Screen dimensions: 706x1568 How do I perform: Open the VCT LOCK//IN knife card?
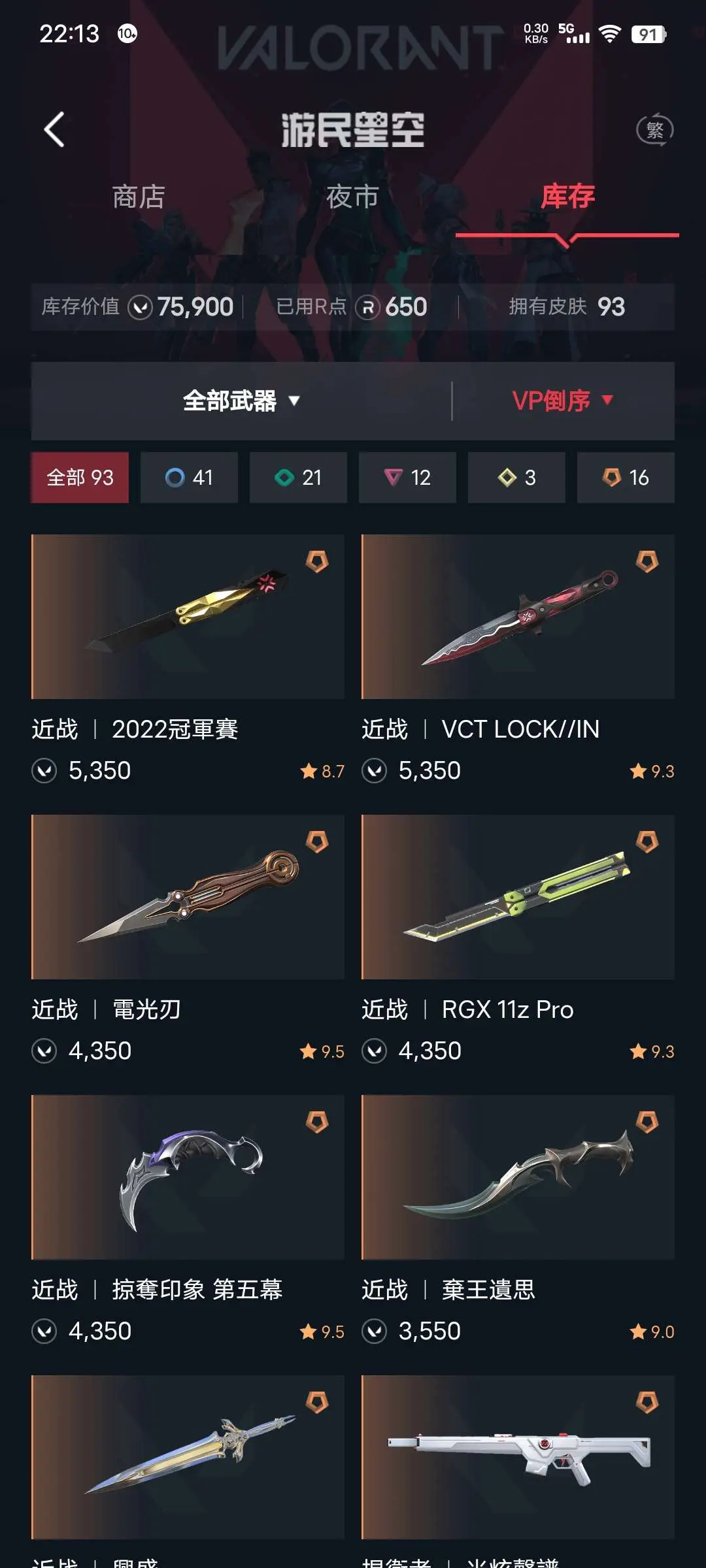518,660
